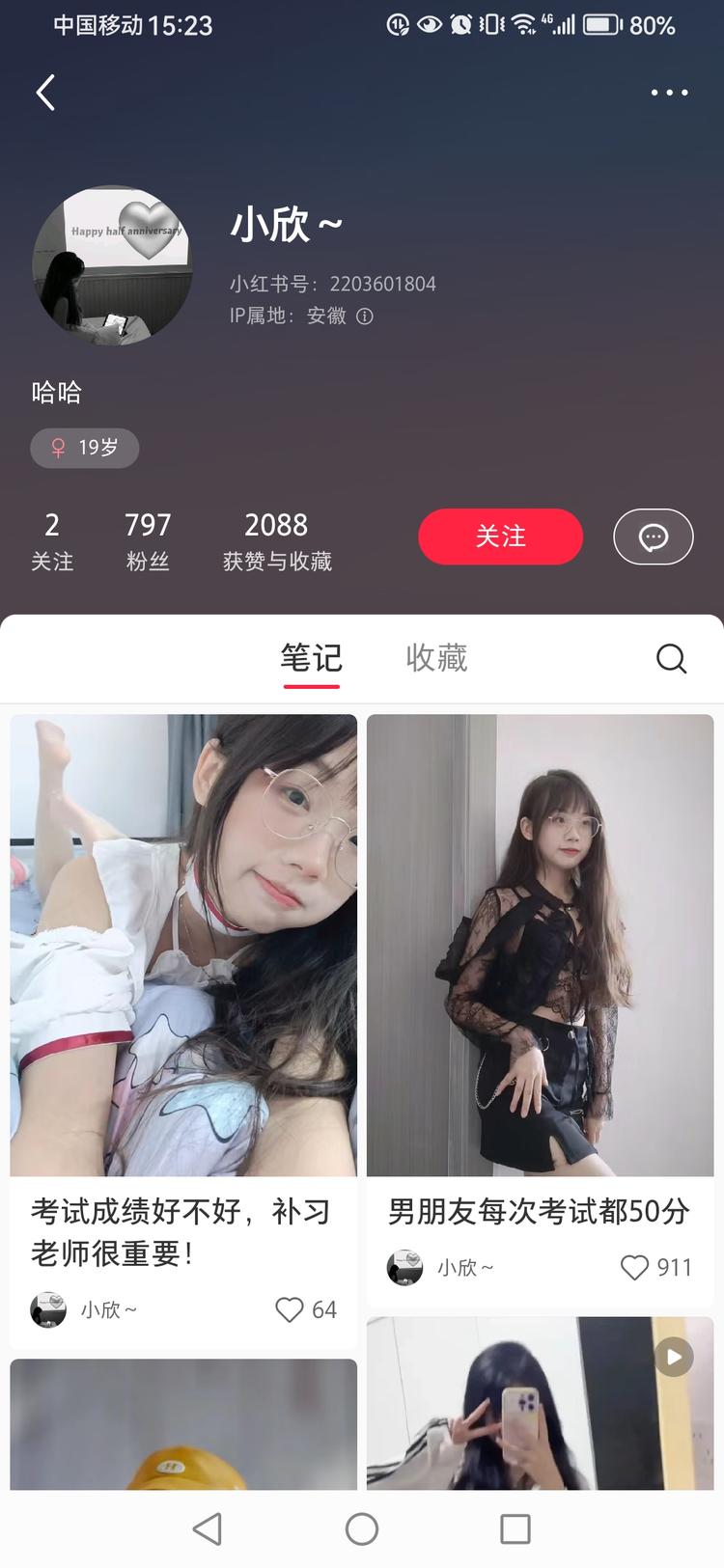Tap the red 关注 follow button
Image resolution: width=724 pixels, height=1568 pixels.
coord(500,536)
